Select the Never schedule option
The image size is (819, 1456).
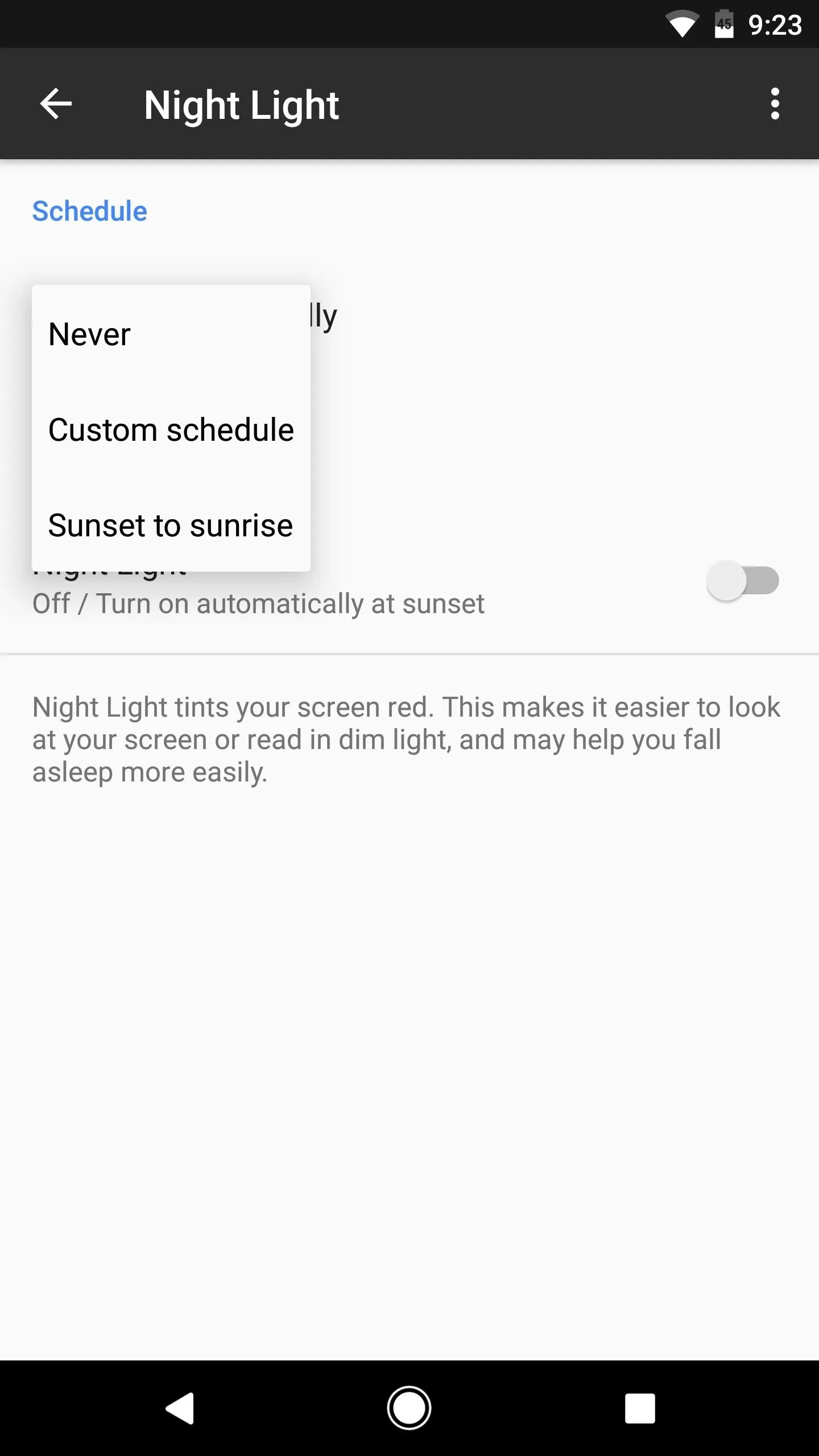coord(171,334)
